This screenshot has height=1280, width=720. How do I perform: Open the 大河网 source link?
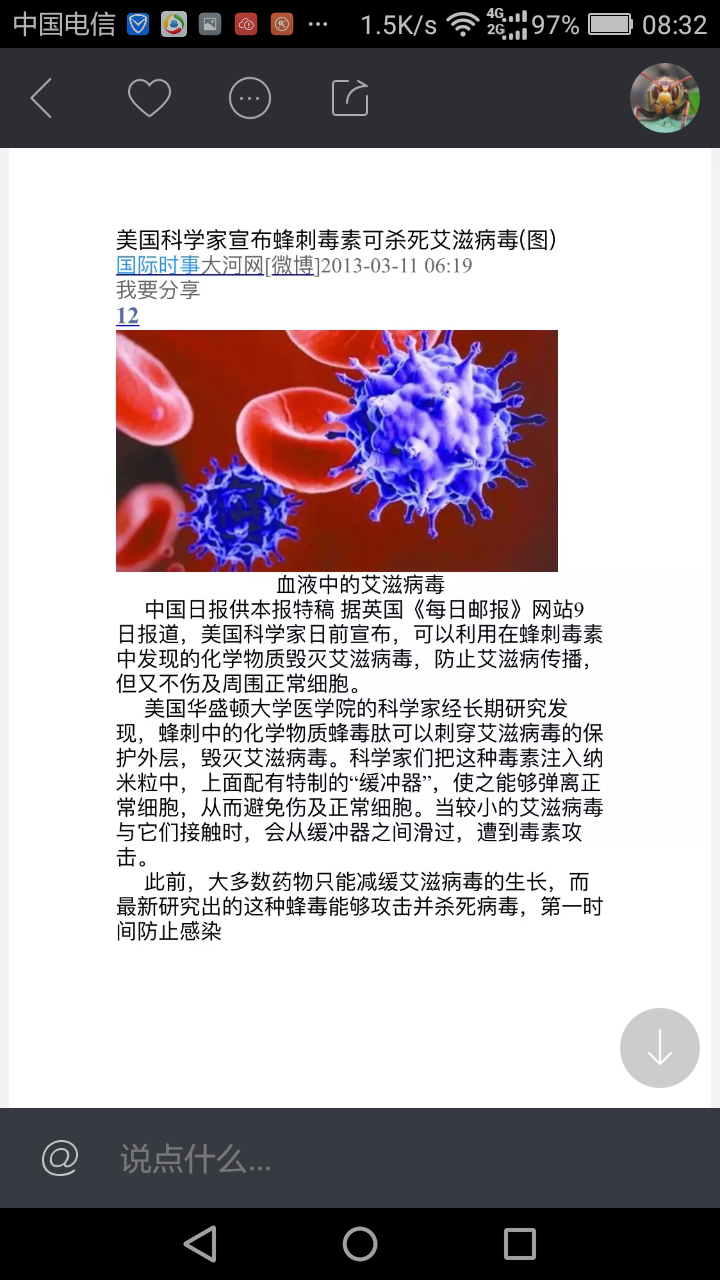click(x=231, y=265)
